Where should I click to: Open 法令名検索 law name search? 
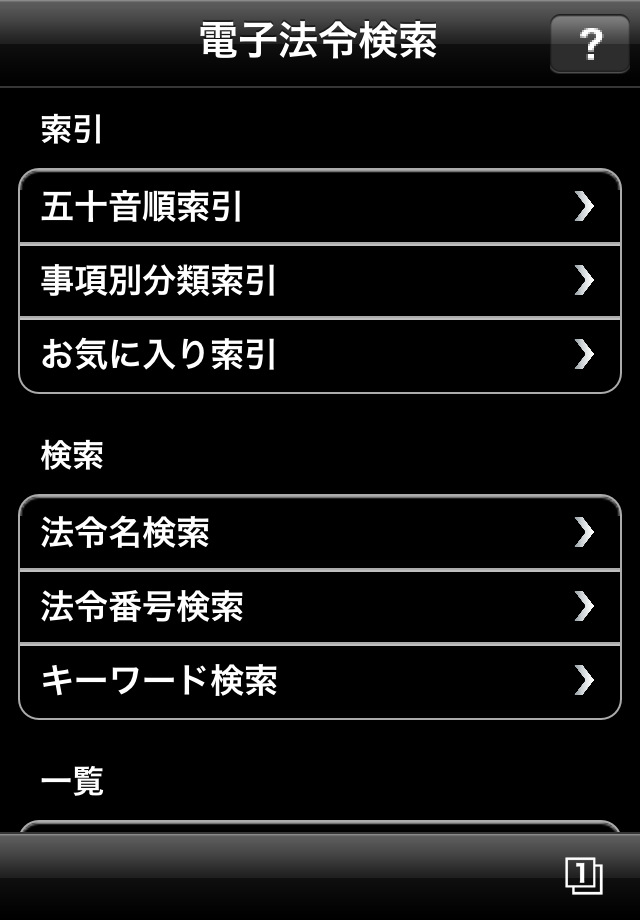pos(320,533)
